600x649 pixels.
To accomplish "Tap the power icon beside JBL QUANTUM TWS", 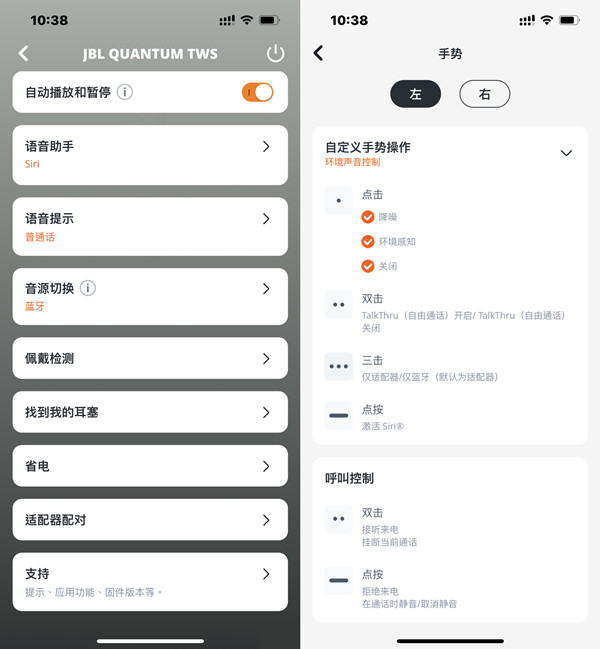I will [x=275, y=54].
